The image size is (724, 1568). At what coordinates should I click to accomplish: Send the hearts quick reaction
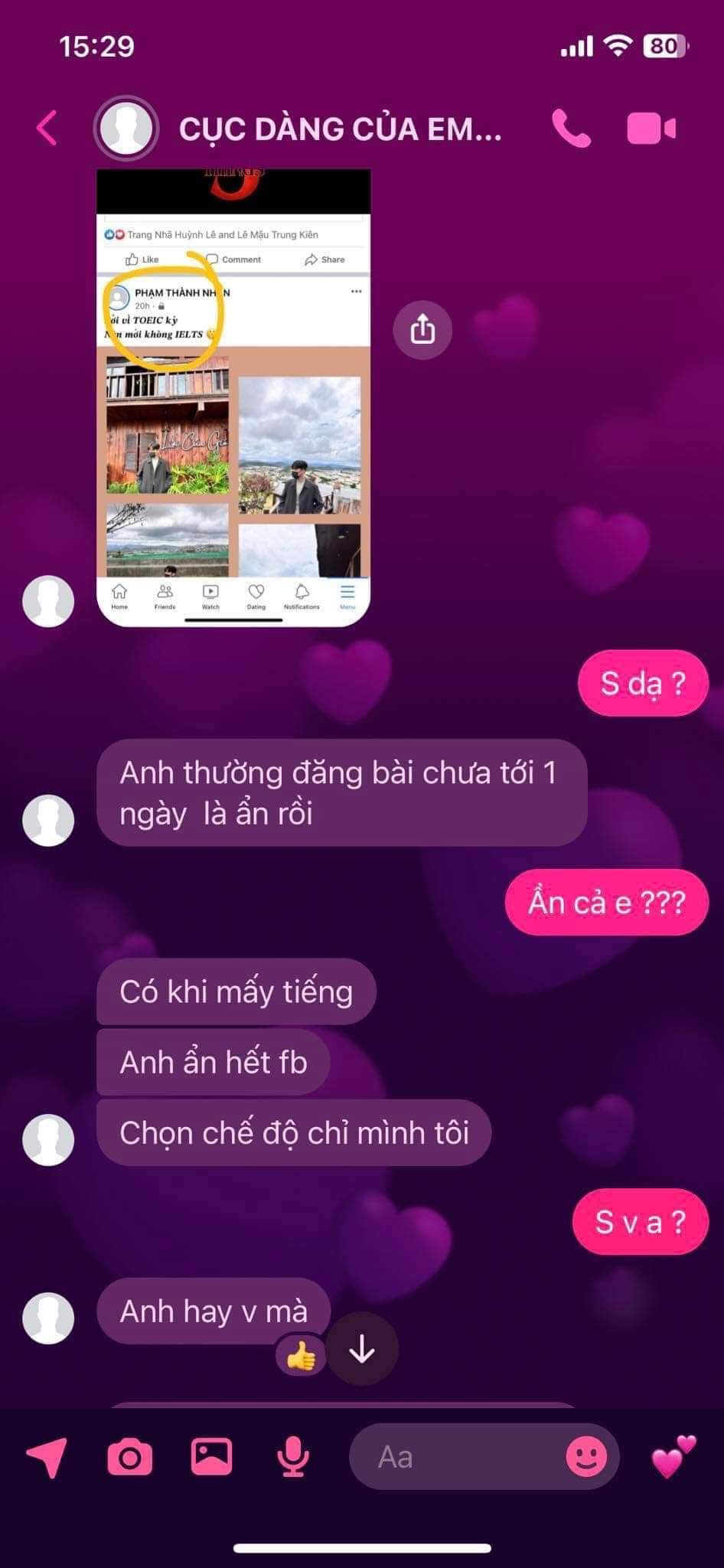pyautogui.click(x=673, y=1456)
